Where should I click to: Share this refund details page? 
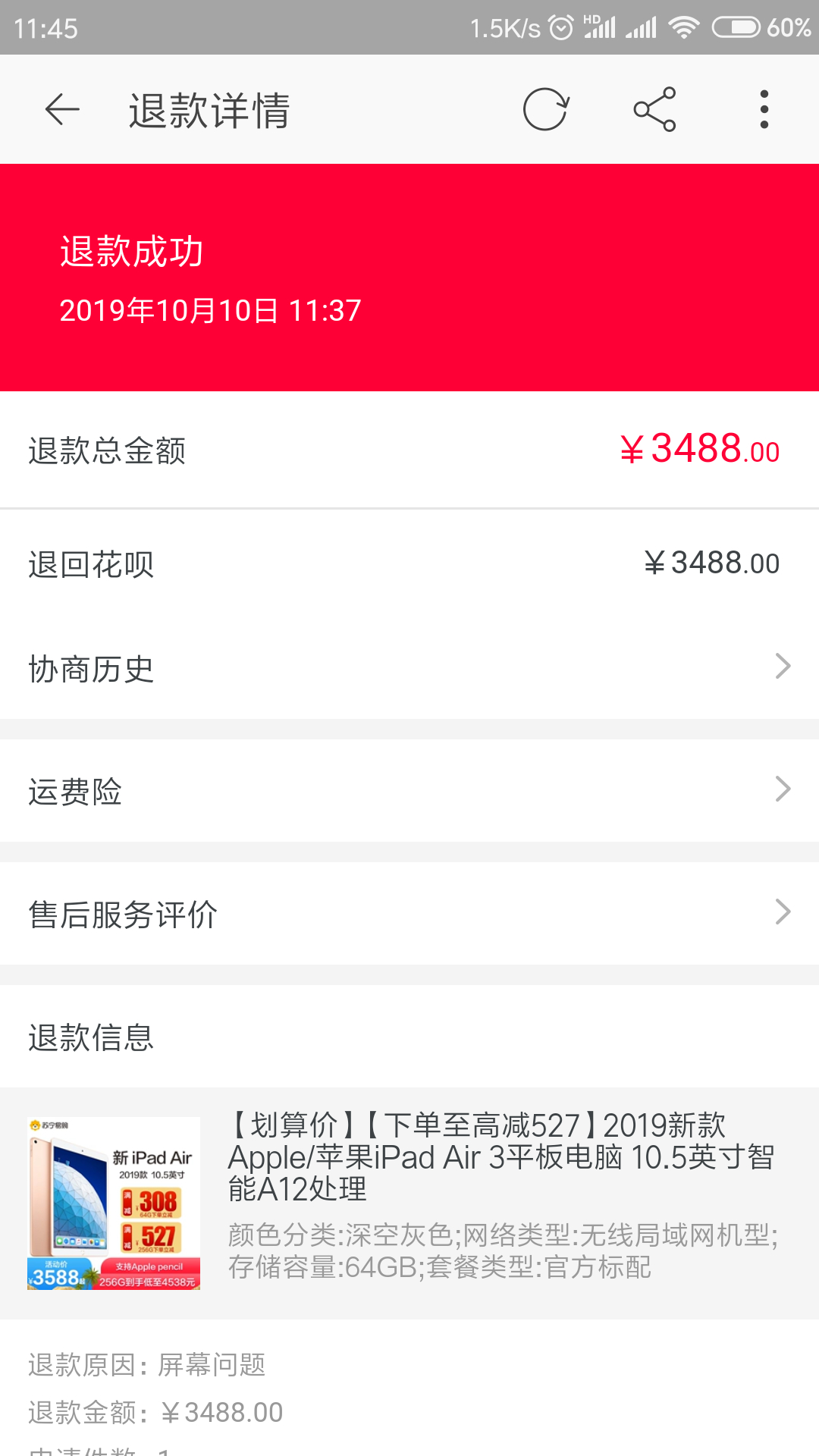(x=654, y=110)
